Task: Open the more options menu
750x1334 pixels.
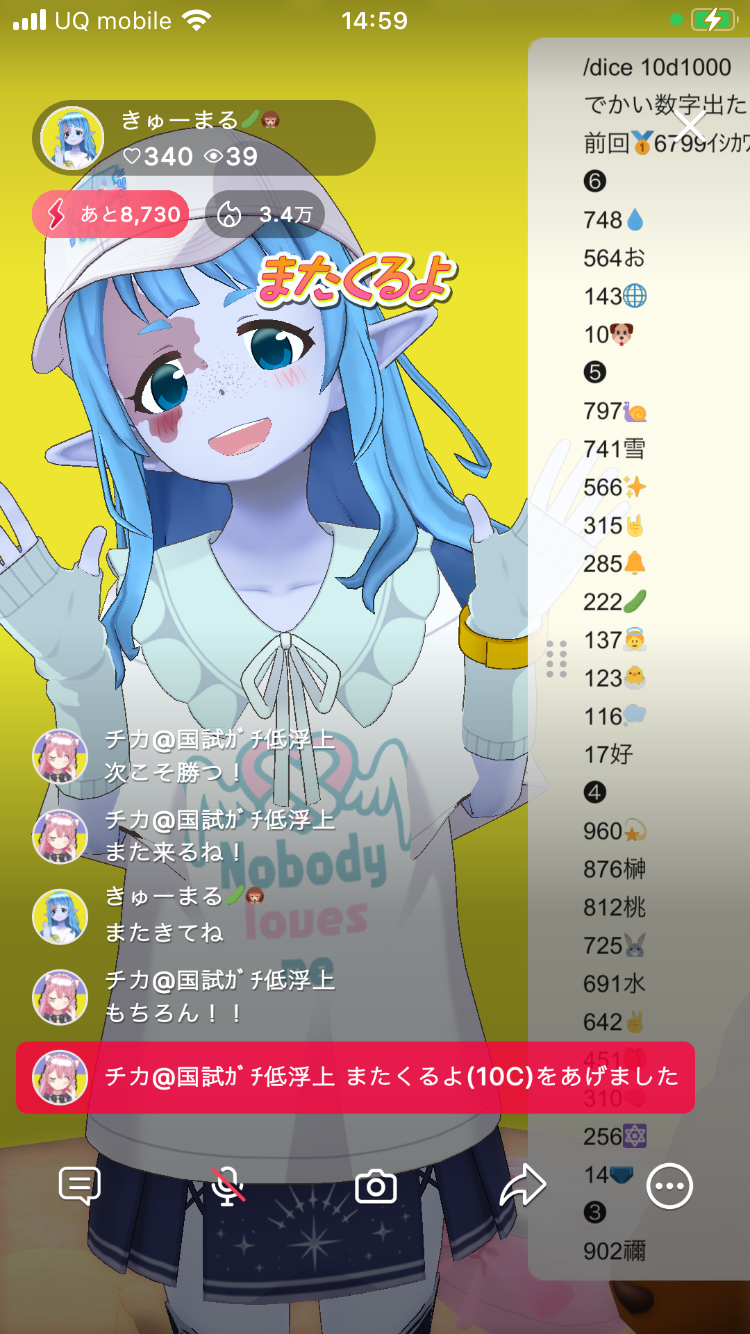Action: (669, 1187)
